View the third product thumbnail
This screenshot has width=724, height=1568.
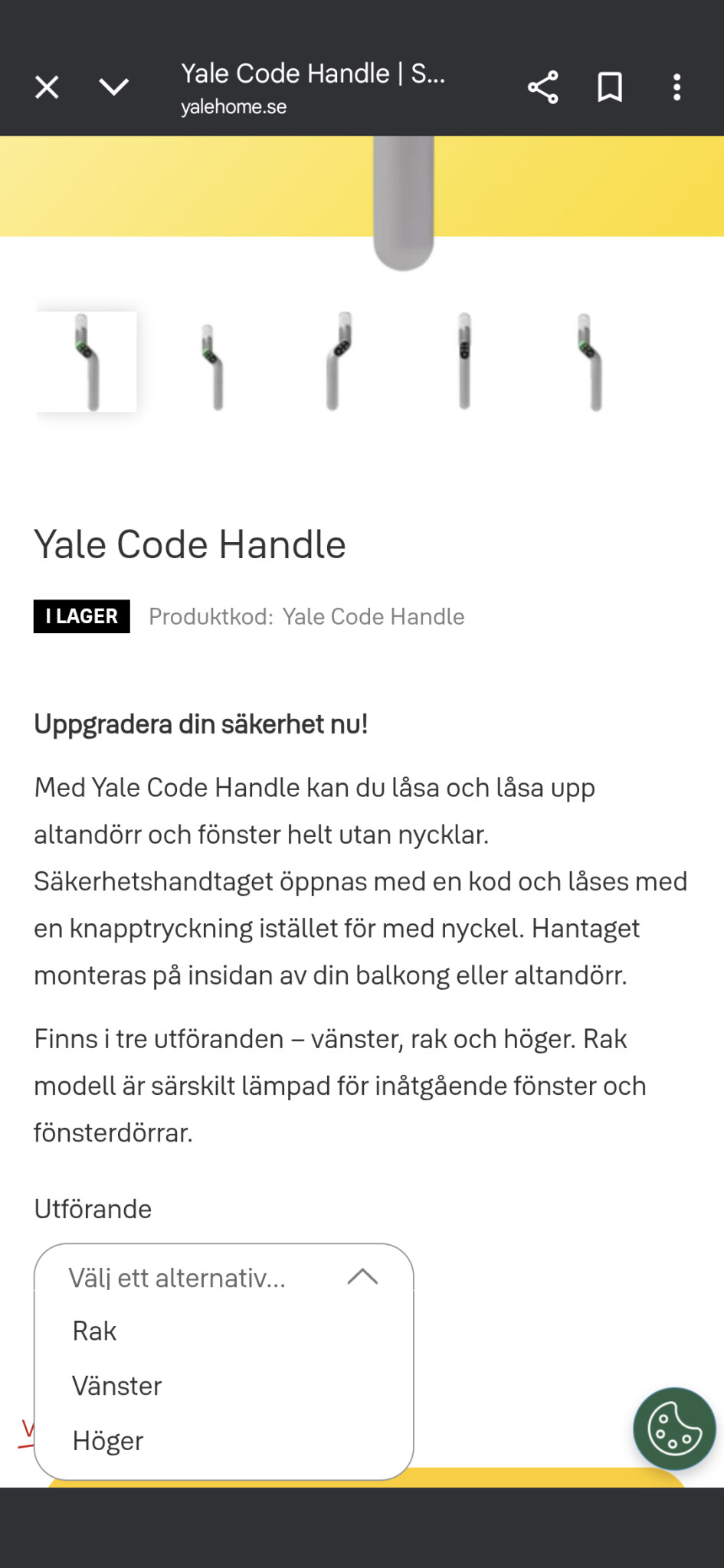click(338, 361)
